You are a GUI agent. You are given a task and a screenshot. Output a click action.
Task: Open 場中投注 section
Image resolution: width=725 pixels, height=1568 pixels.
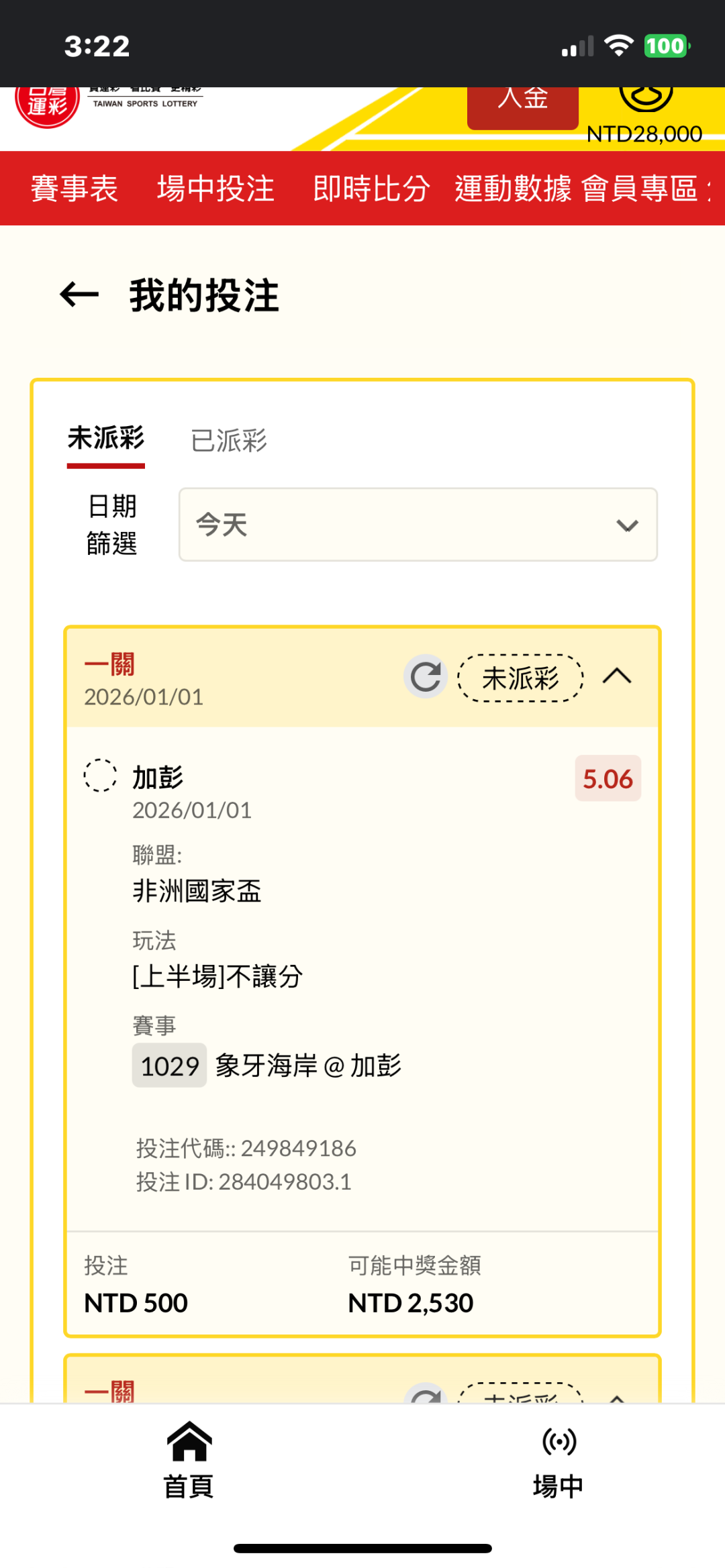(x=215, y=189)
